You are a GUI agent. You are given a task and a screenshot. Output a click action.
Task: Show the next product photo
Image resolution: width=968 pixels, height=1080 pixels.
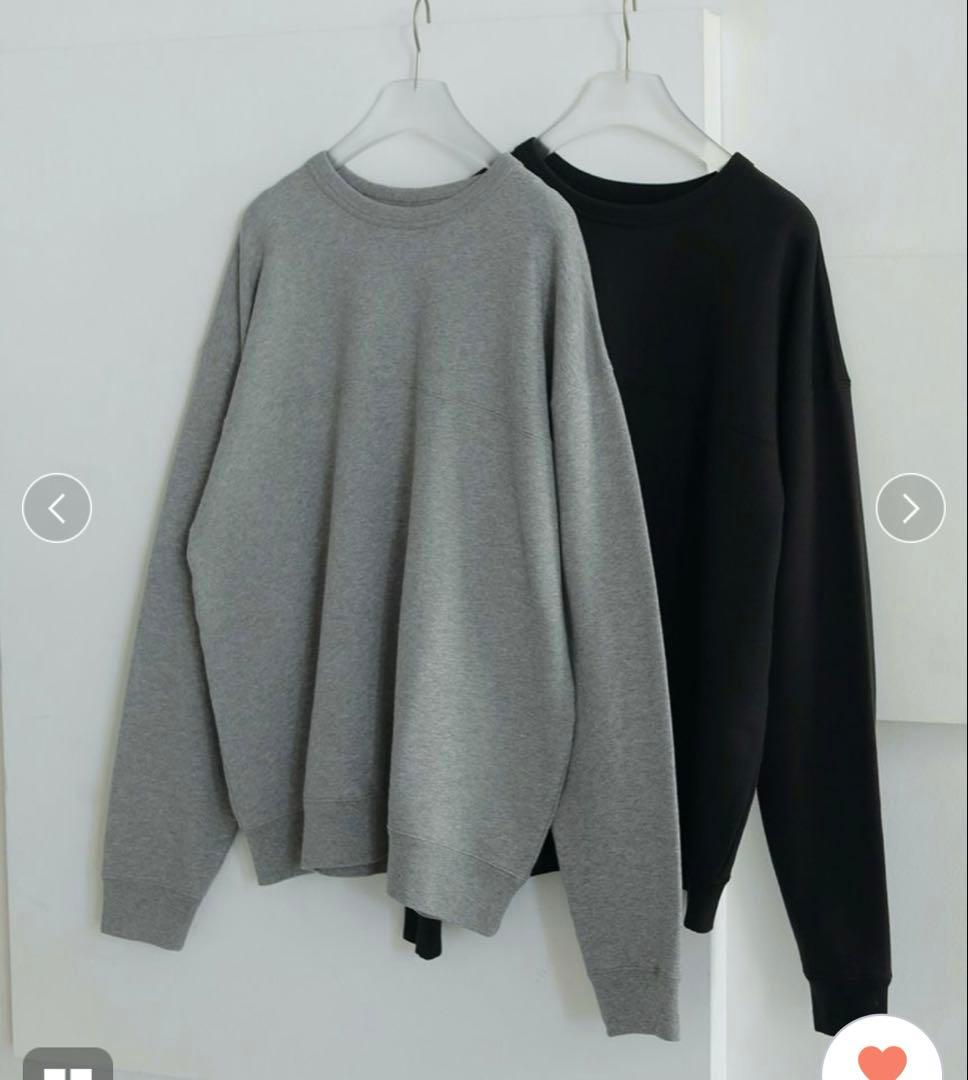[x=910, y=508]
